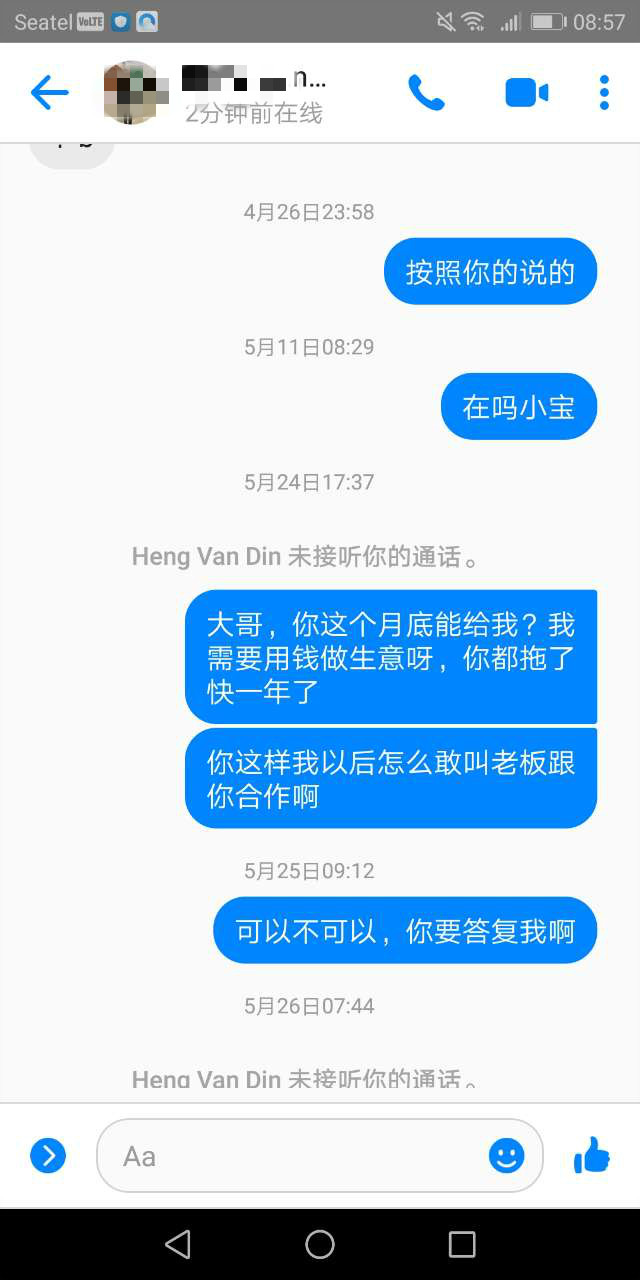Open the emoji picker
Viewport: 640px width, 1280px height.
click(507, 1156)
